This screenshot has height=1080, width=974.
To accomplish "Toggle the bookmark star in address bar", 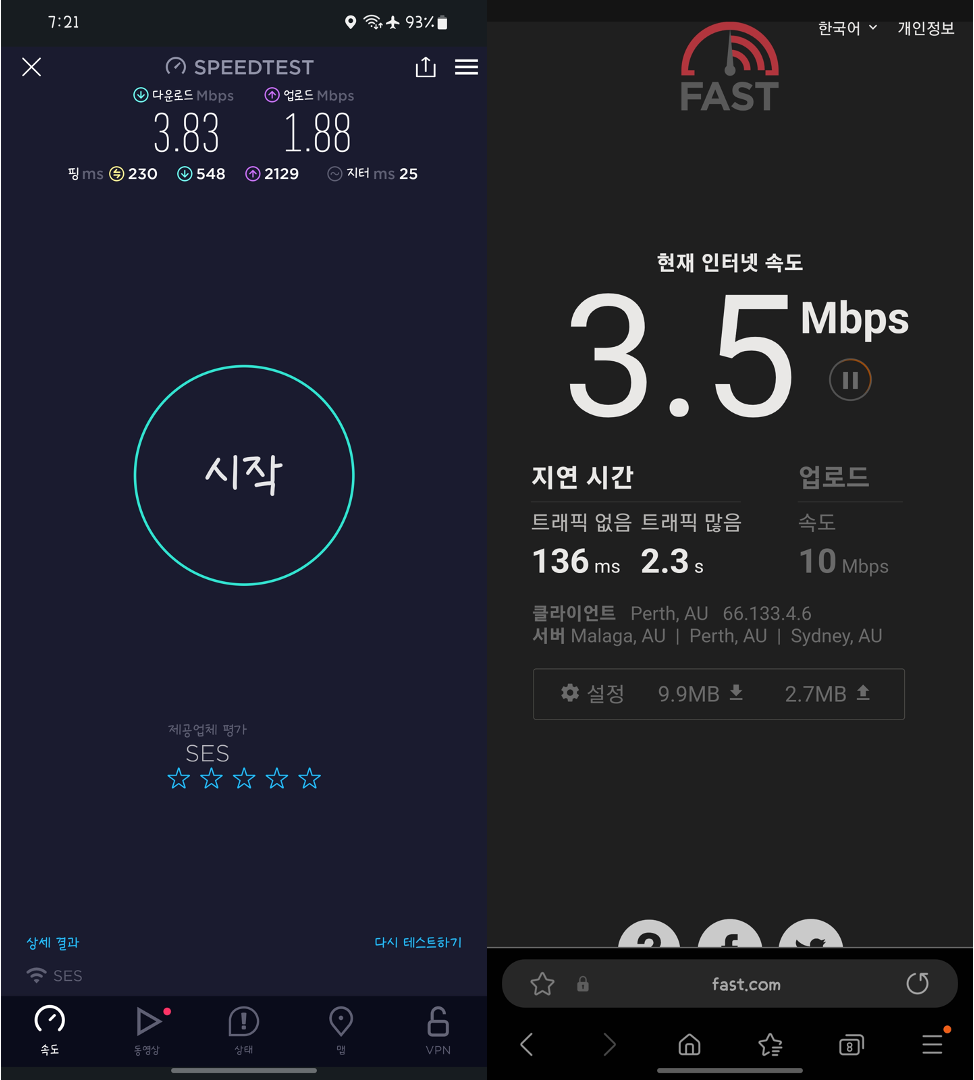I will coord(541,984).
